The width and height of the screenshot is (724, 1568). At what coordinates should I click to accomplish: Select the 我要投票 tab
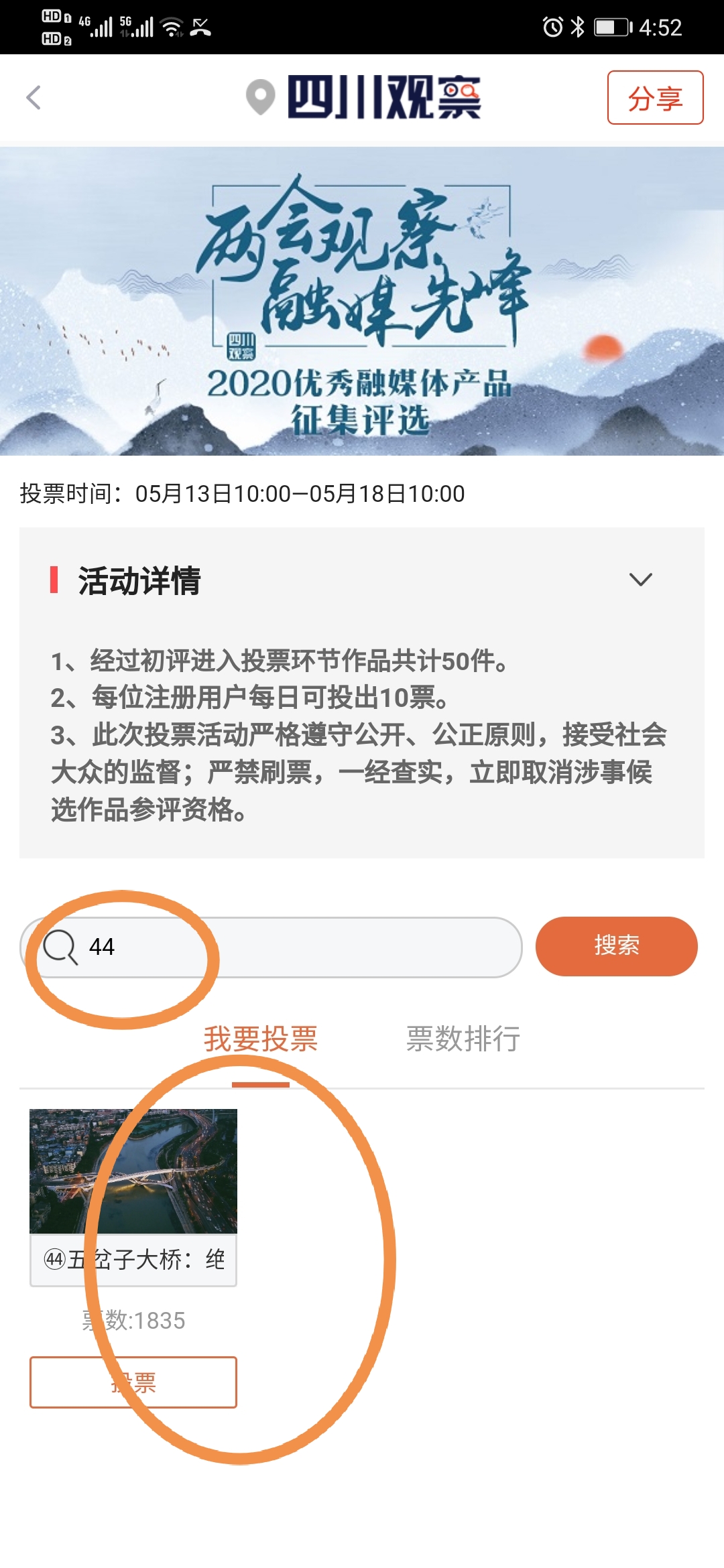260,1039
